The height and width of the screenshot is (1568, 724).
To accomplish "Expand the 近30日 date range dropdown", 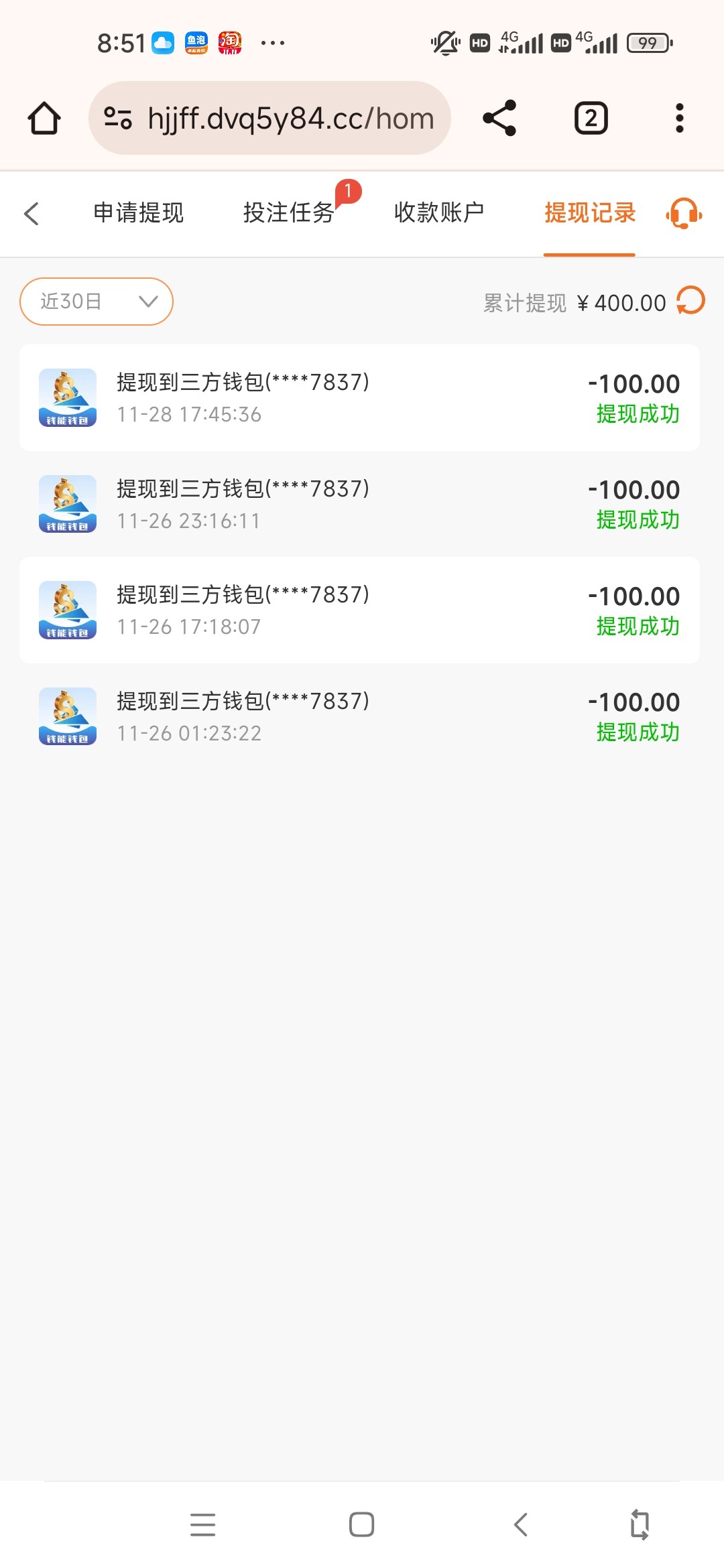I will [x=97, y=302].
